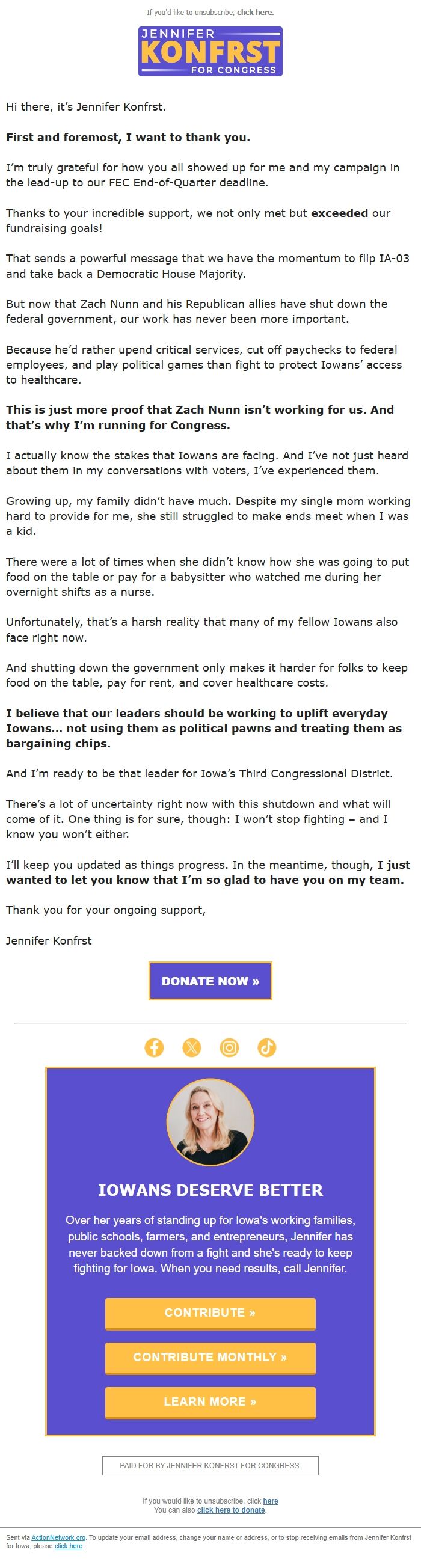The width and height of the screenshot is (421, 1568).
Task: Open the ActionNetwork.org link
Action: (58, 1537)
